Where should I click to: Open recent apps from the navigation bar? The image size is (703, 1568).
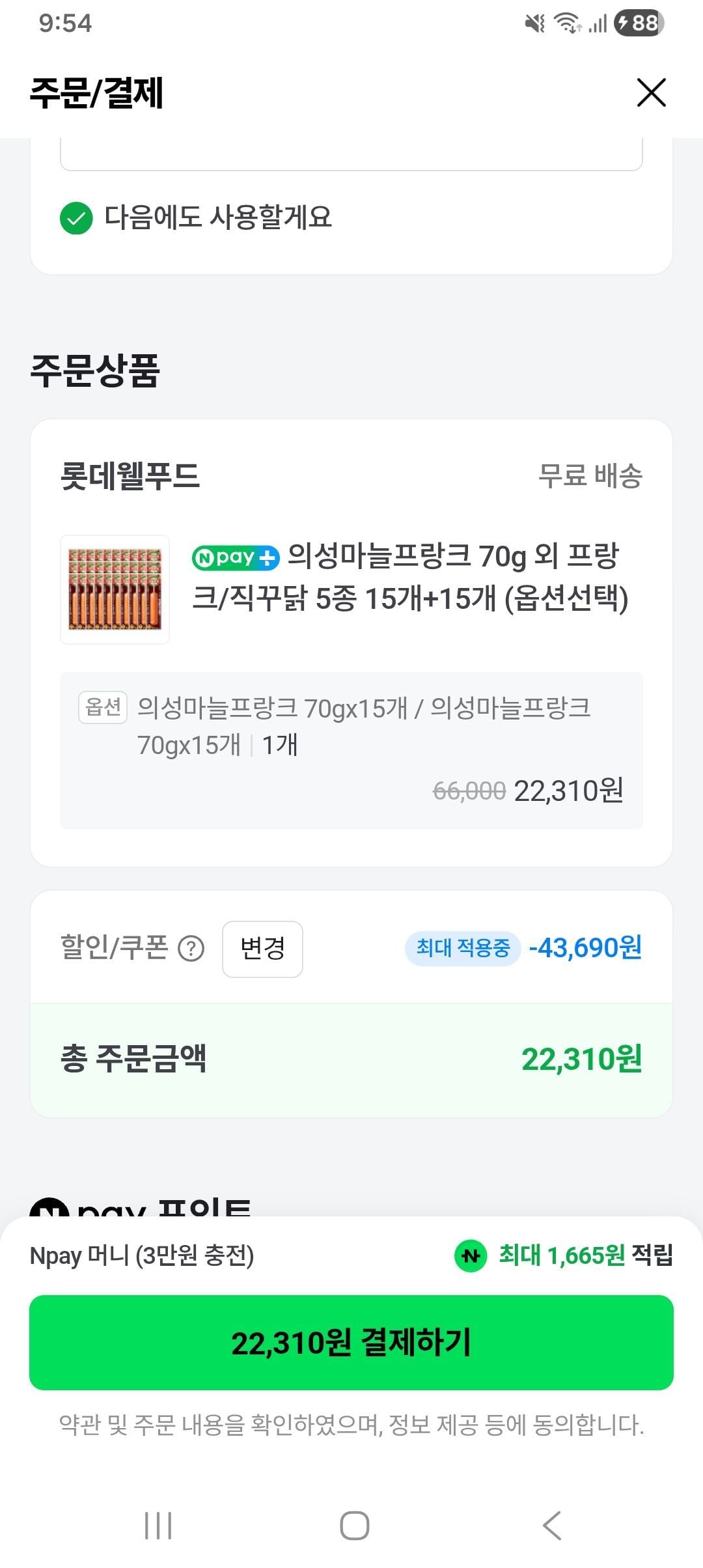(158, 1525)
